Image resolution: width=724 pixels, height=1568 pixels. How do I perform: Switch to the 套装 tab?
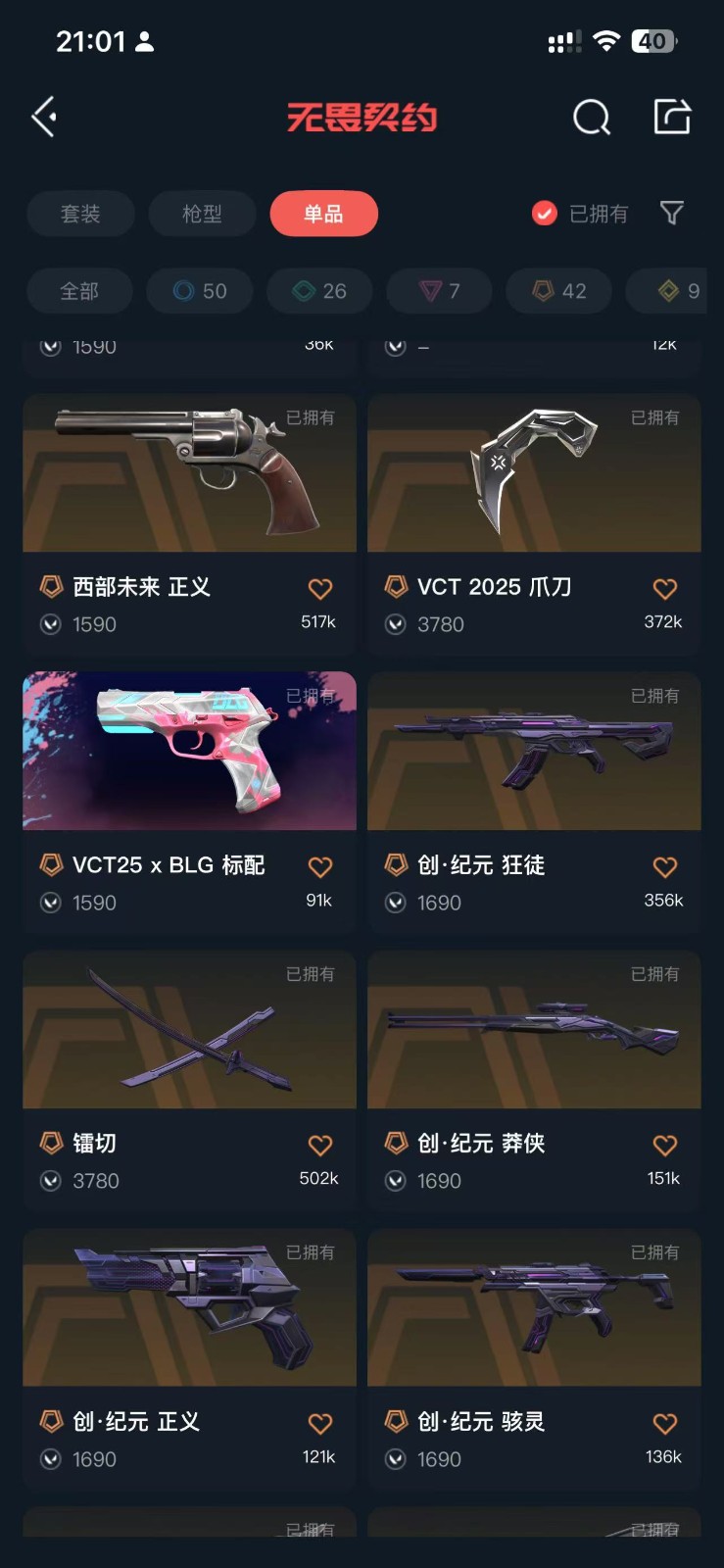[x=80, y=214]
